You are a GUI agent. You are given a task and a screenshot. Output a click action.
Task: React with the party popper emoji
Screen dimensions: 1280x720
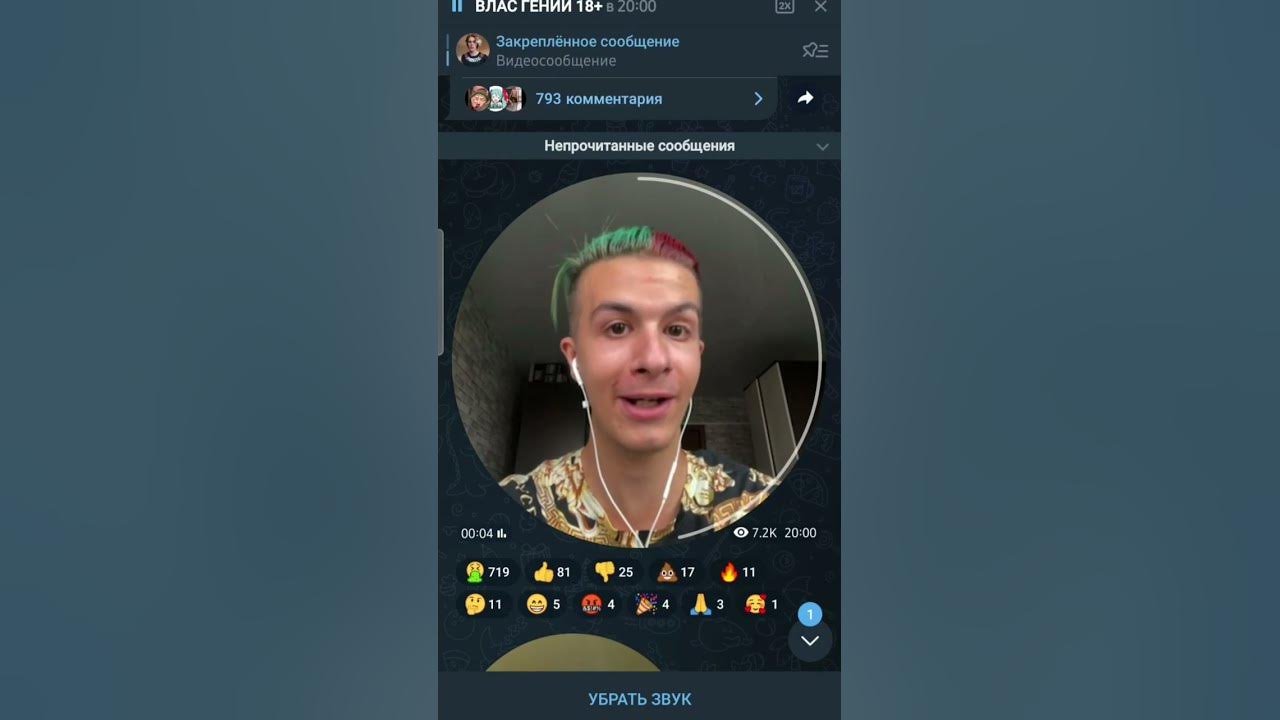[x=653, y=604]
